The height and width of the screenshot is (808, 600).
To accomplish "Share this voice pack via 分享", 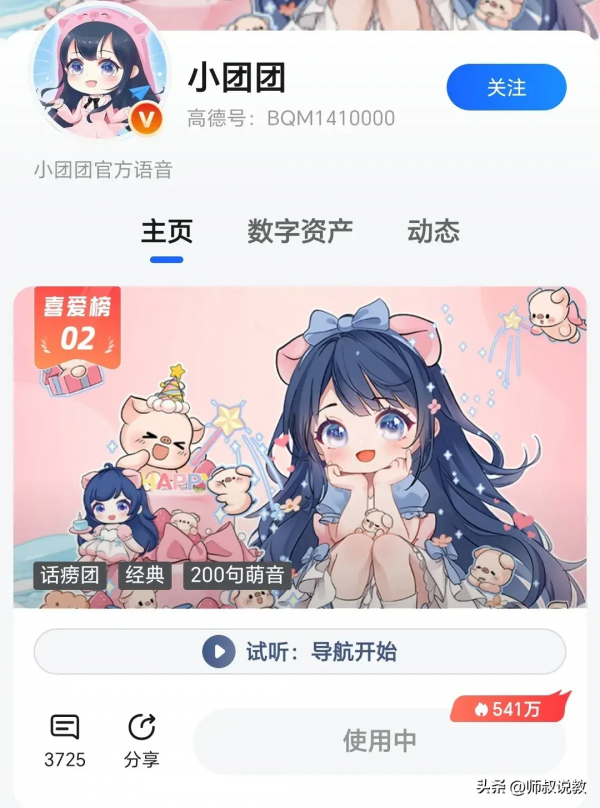I will [141, 740].
